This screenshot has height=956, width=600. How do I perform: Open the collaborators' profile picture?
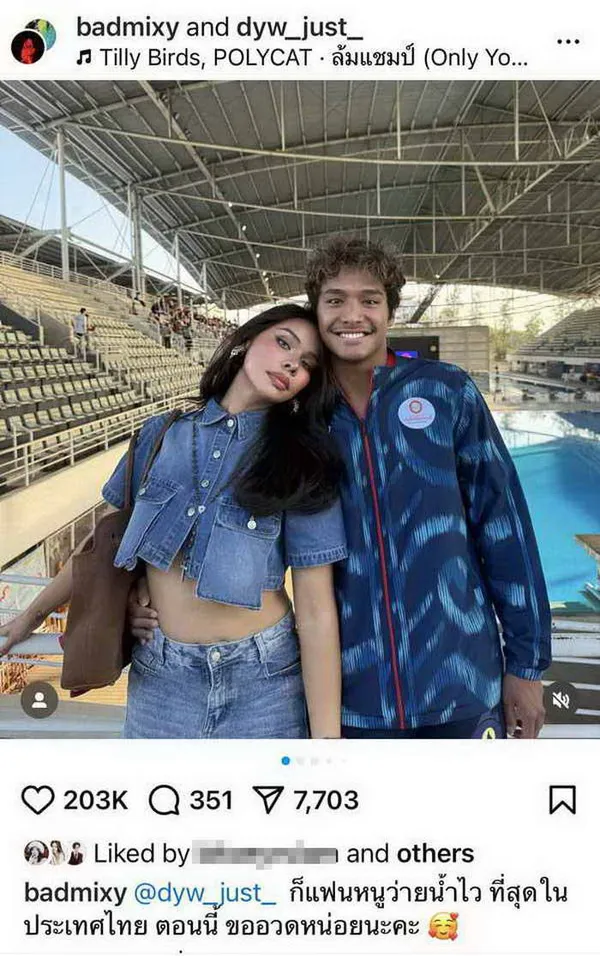point(34,41)
